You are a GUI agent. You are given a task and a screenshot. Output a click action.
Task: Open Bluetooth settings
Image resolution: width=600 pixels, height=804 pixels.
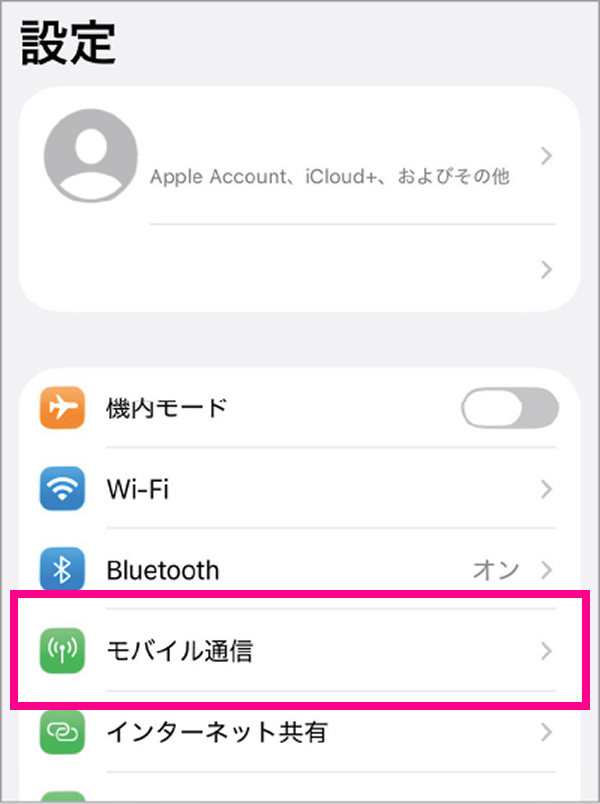point(300,570)
